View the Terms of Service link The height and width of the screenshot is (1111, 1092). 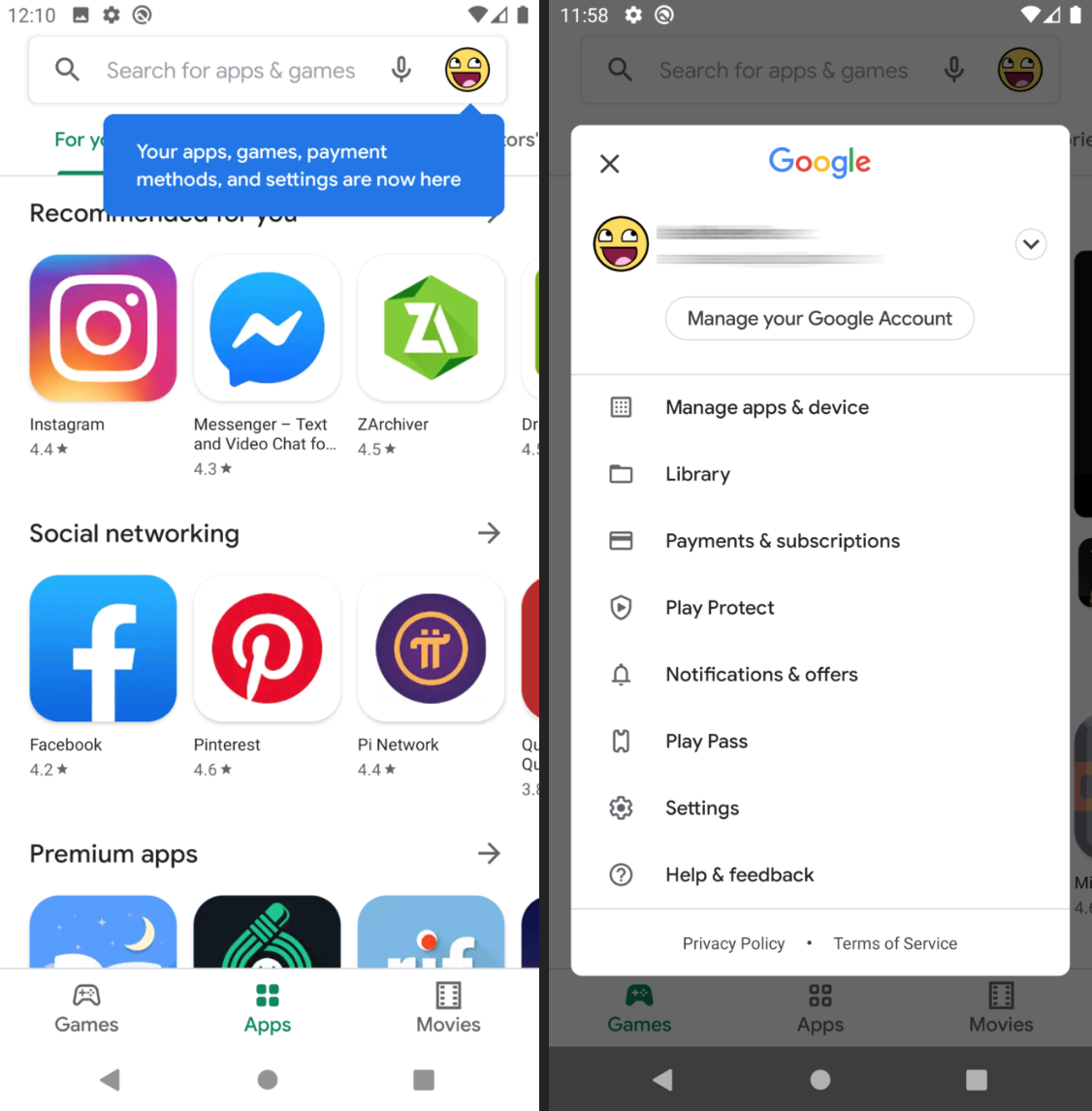tap(894, 943)
